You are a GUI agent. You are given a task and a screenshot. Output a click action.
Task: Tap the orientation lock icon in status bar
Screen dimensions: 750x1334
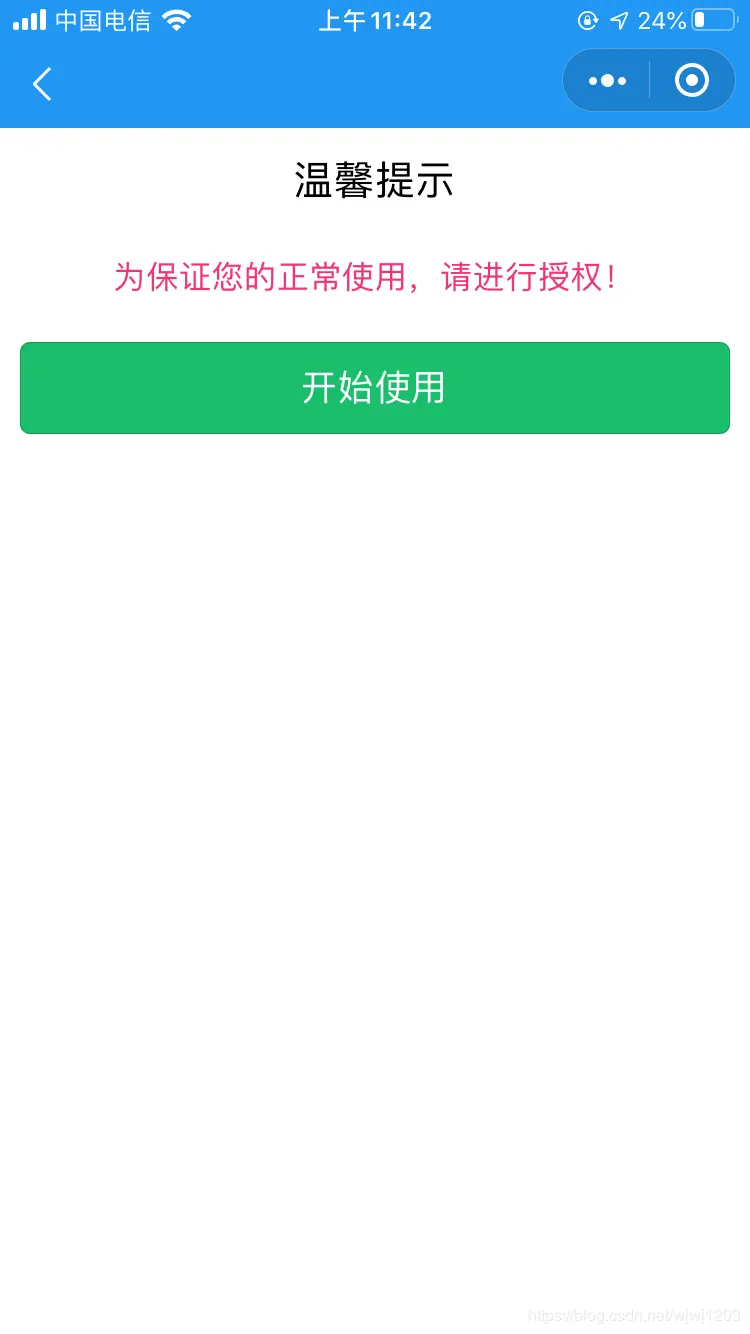[588, 20]
